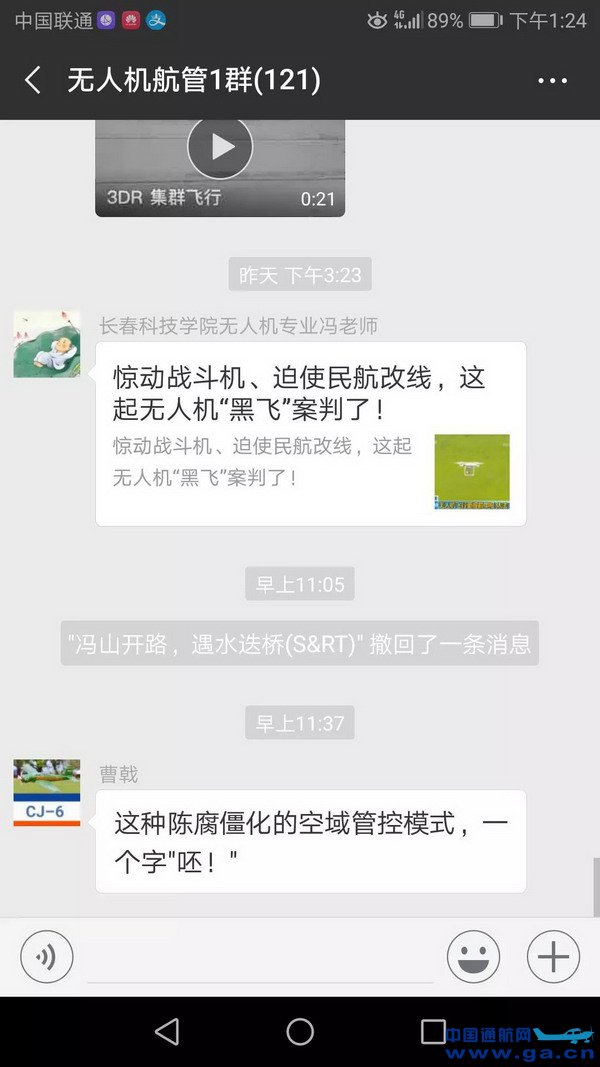View 冯老师's profile avatar
The image size is (600, 1067).
coord(47,344)
